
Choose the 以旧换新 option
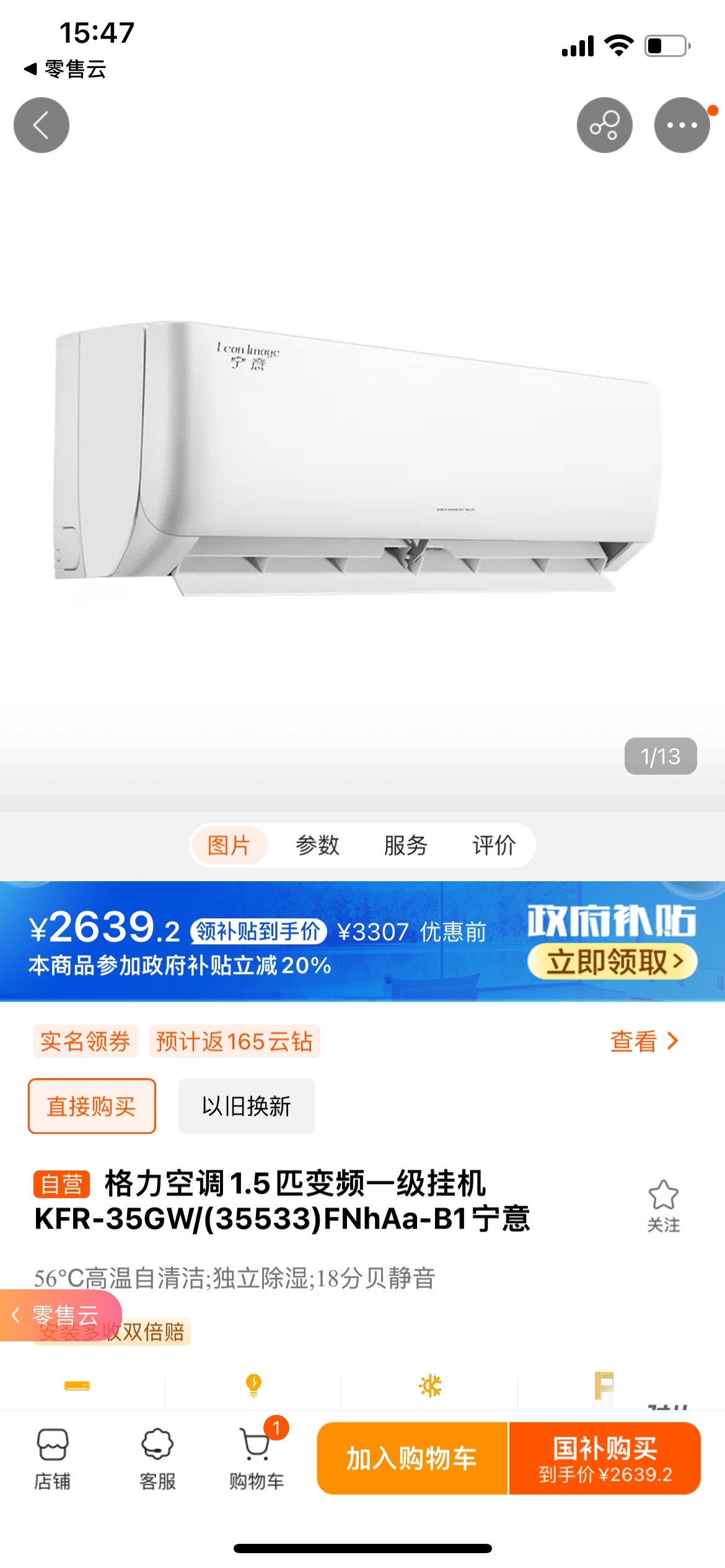click(246, 1106)
